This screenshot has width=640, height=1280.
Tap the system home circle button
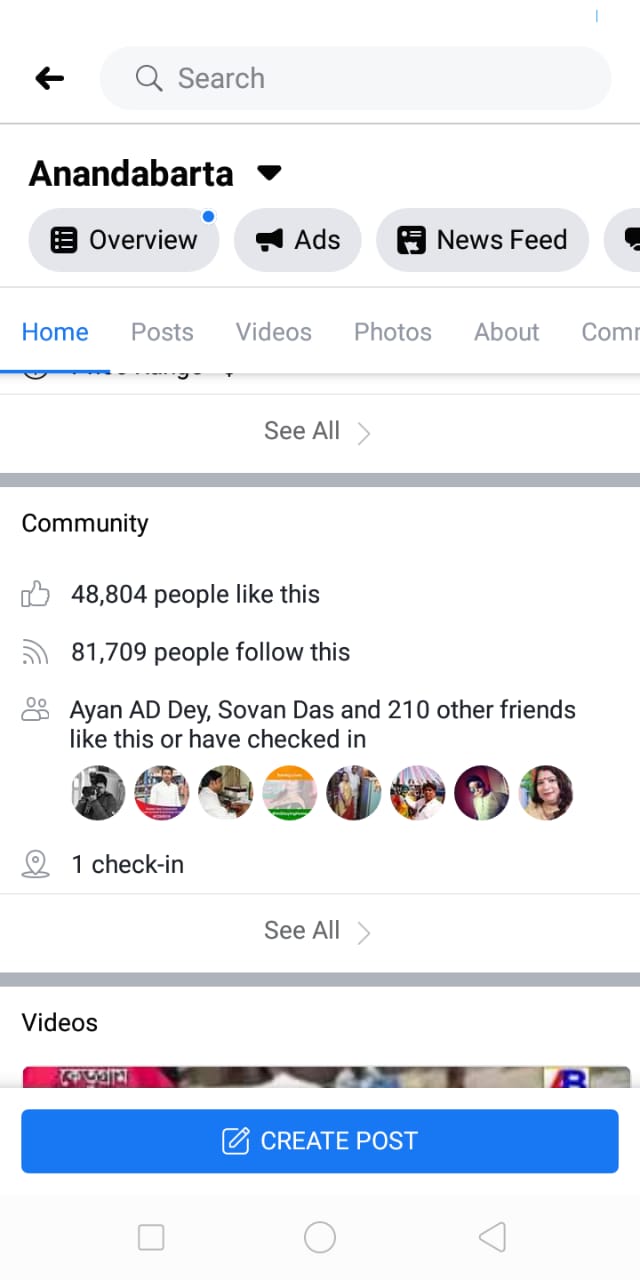click(x=320, y=1237)
